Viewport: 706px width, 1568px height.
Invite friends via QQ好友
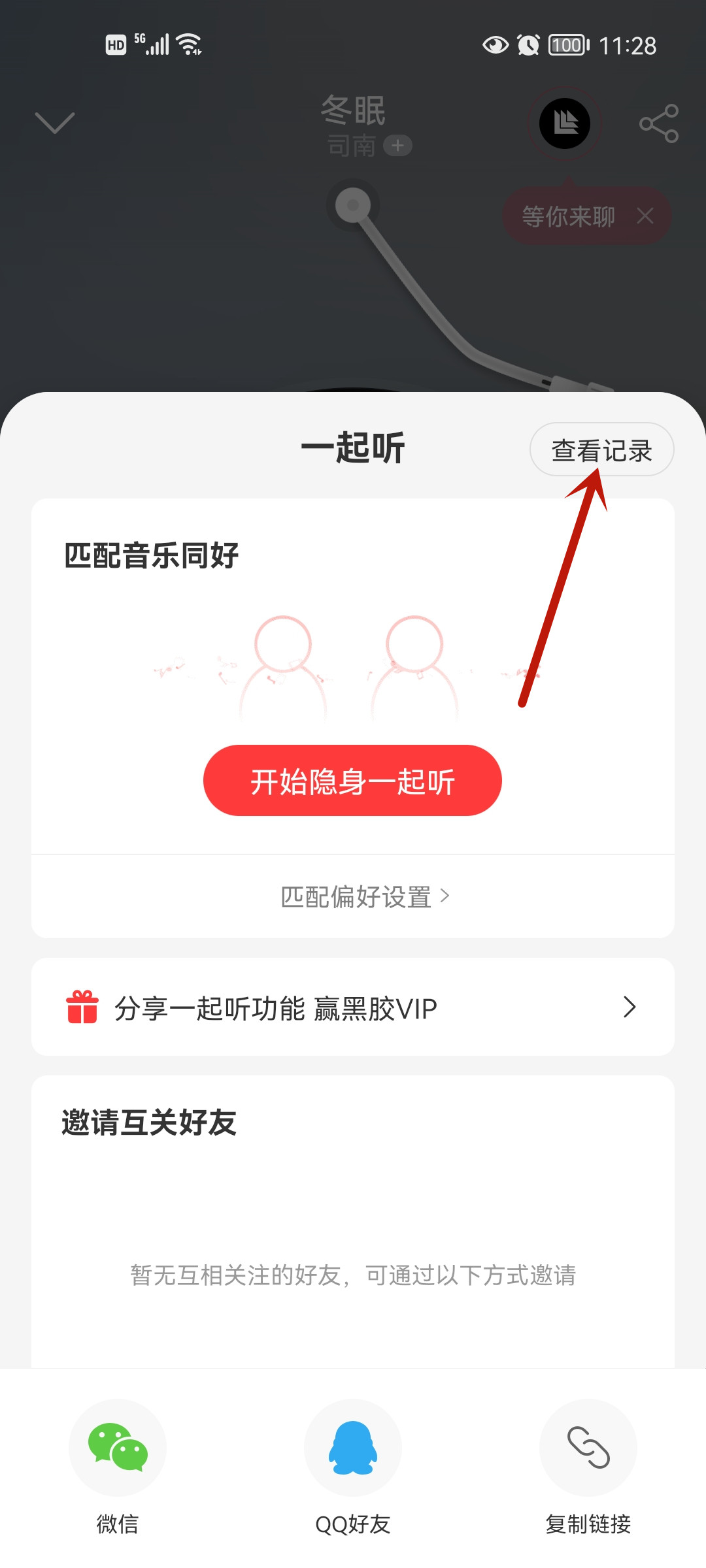(x=353, y=1448)
